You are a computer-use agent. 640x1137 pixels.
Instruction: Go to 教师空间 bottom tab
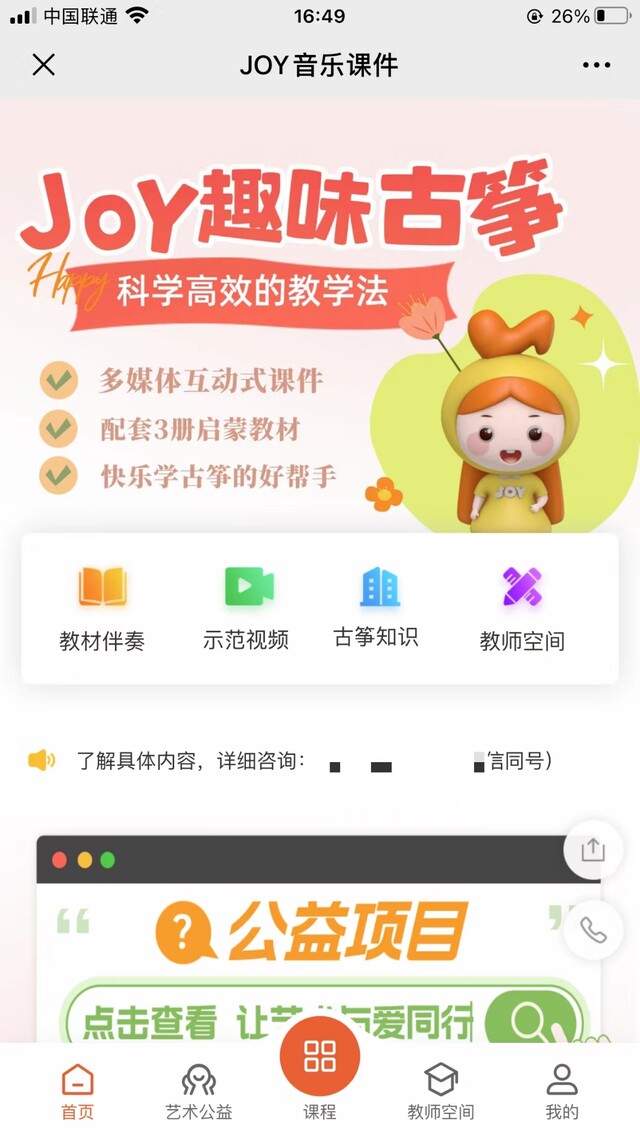click(x=441, y=1091)
